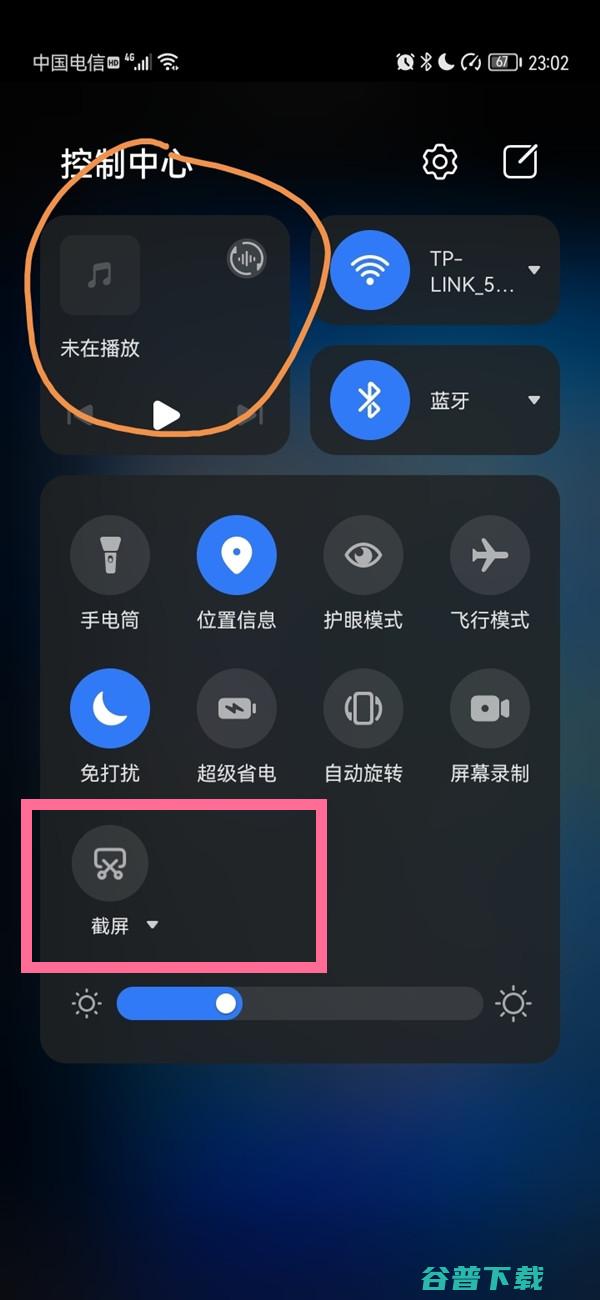The image size is (600, 1300).
Task: Toggle 自动旋转 auto-rotate
Action: (x=363, y=708)
